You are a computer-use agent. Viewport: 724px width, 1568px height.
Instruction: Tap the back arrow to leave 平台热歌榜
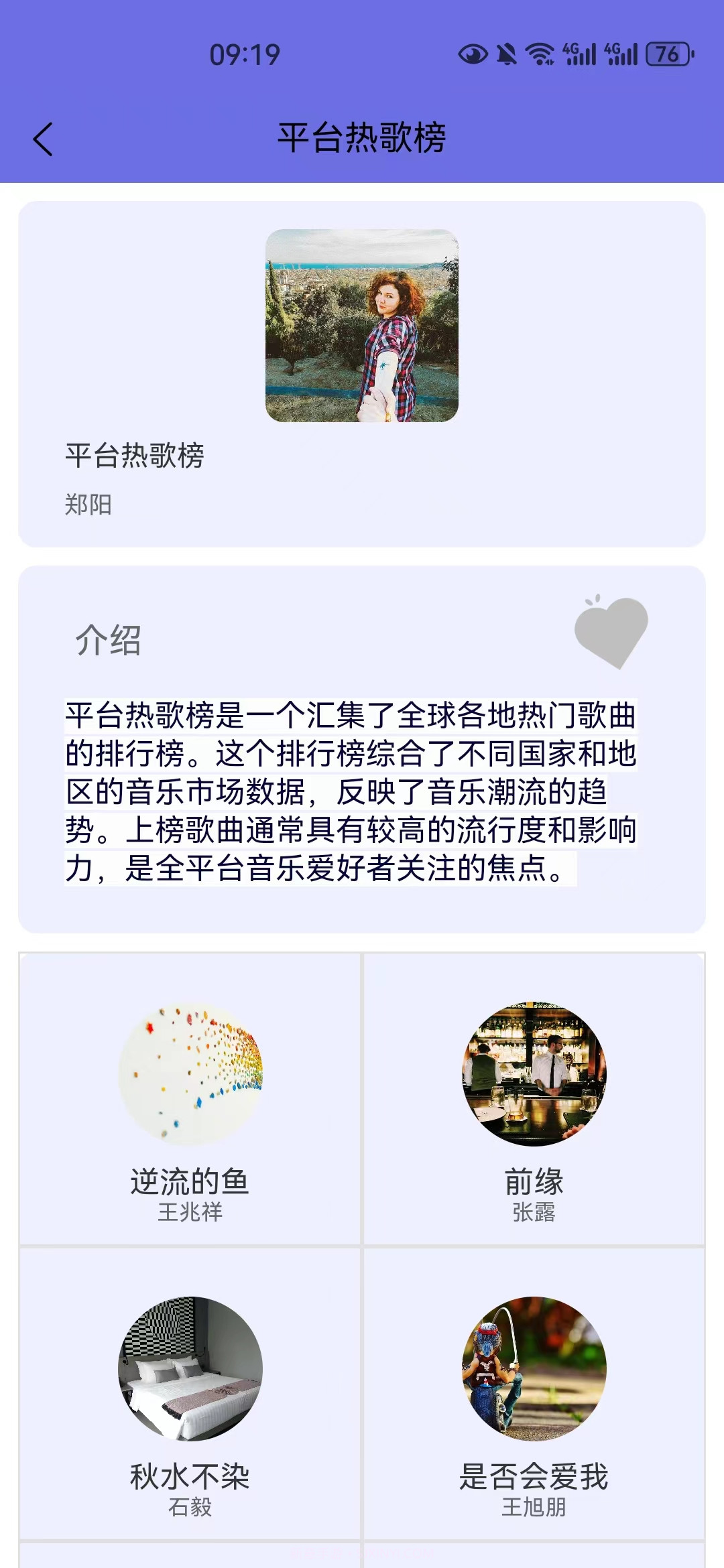[x=43, y=139]
